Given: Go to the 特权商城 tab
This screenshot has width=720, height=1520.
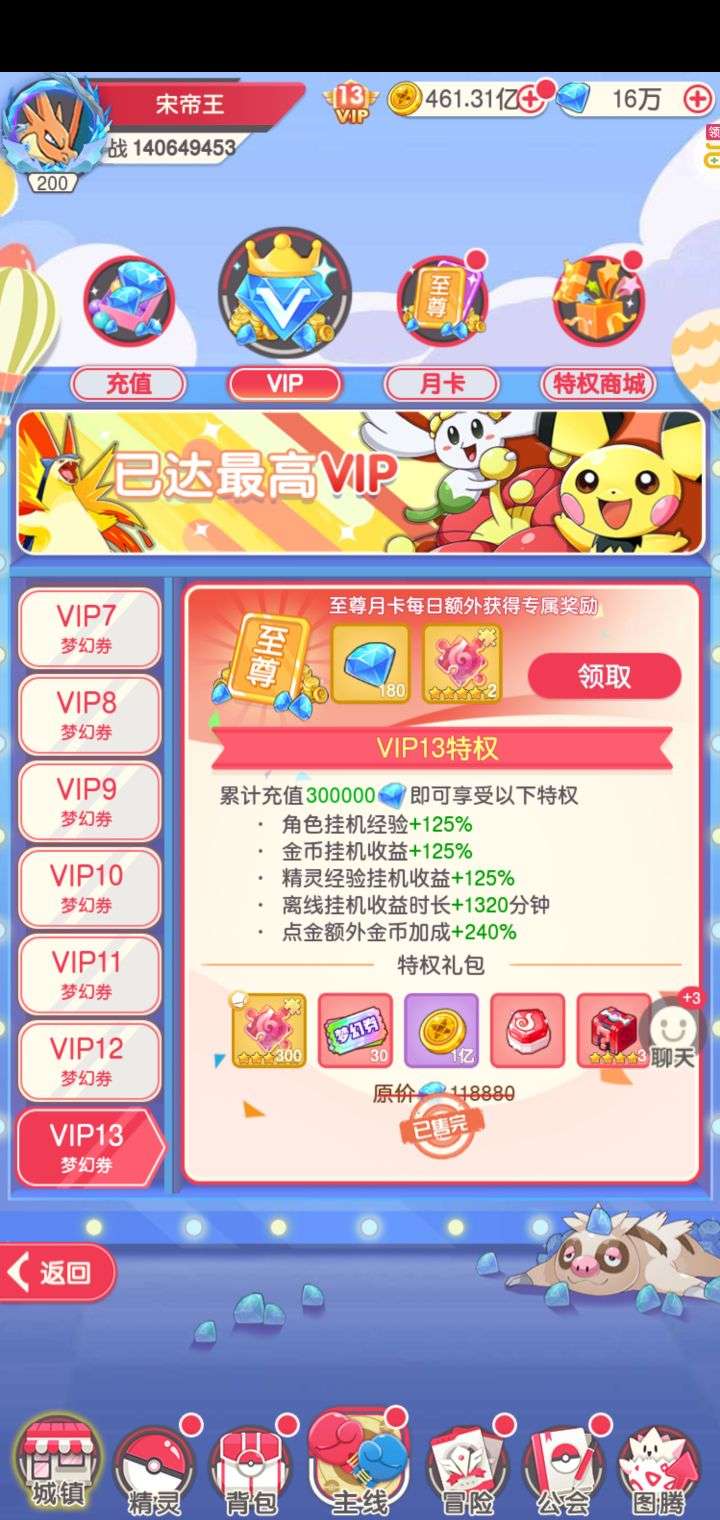Looking at the screenshot, I should tap(597, 383).
